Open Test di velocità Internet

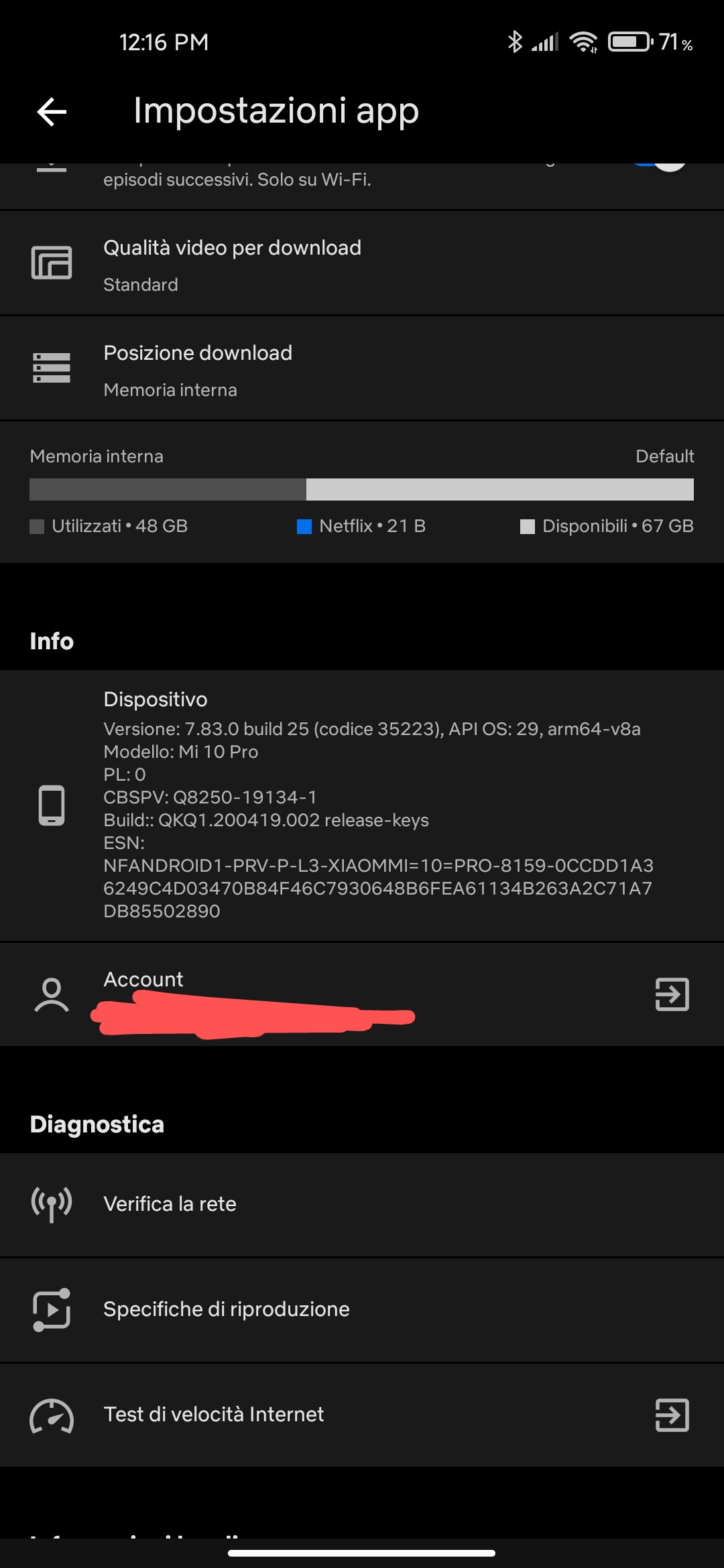tap(362, 1415)
